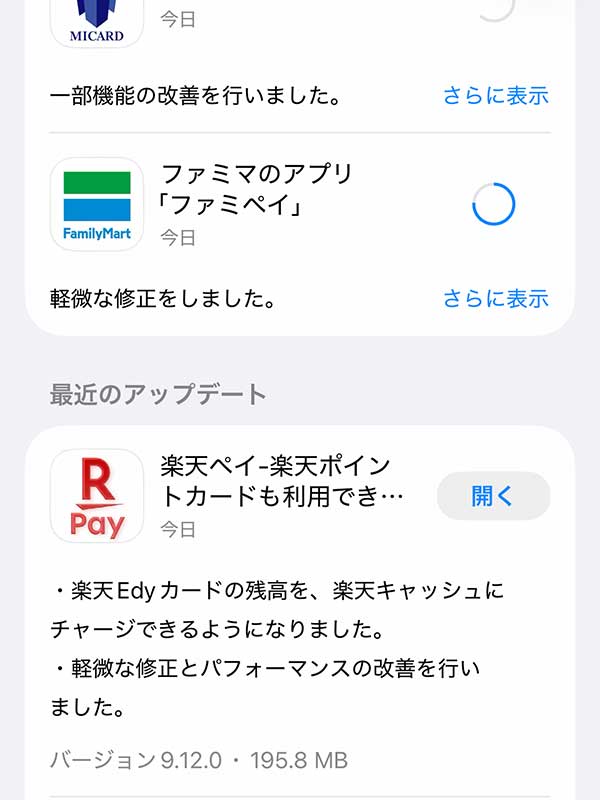Open the 楽天ペイ app with 開く button
600x800 pixels.
[x=493, y=496]
